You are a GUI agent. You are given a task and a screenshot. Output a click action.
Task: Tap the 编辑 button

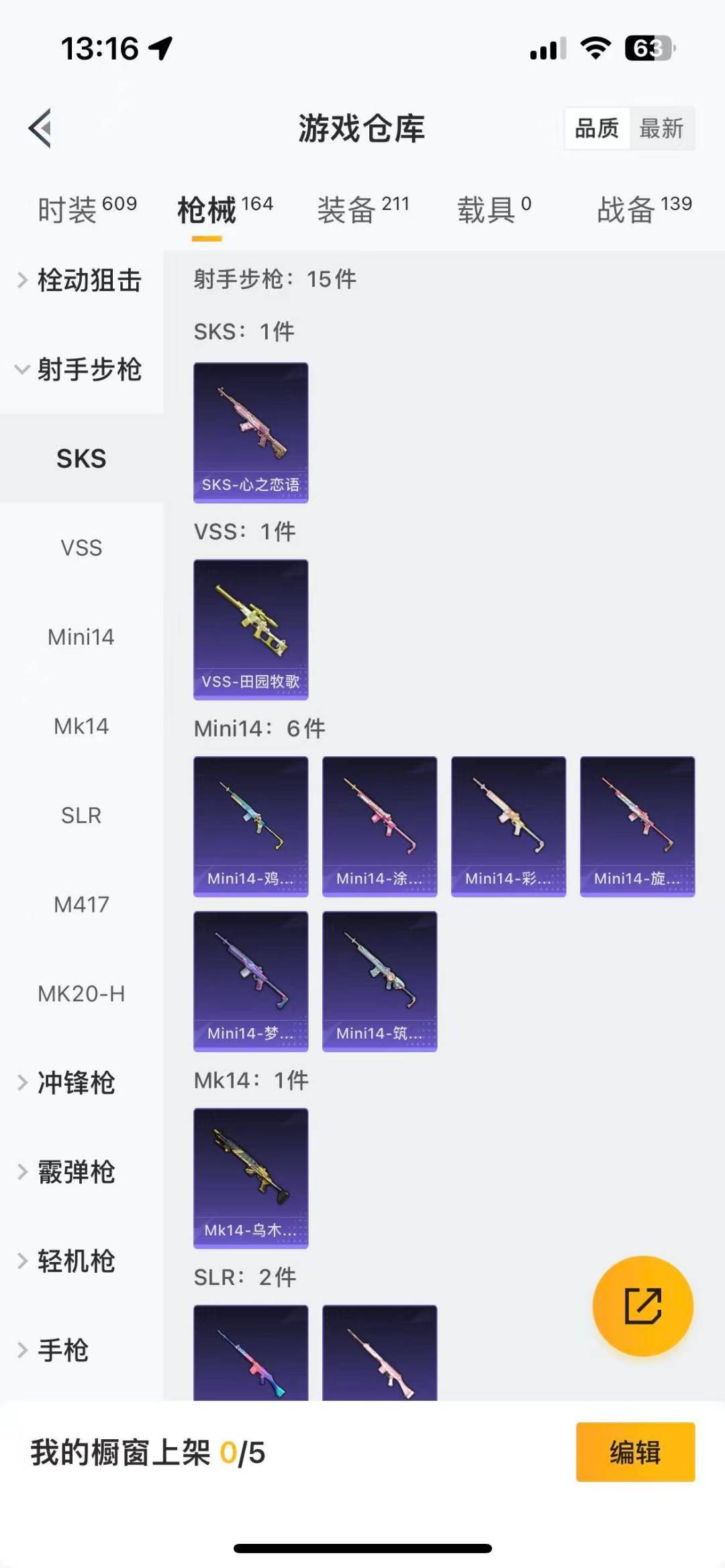[635, 1452]
